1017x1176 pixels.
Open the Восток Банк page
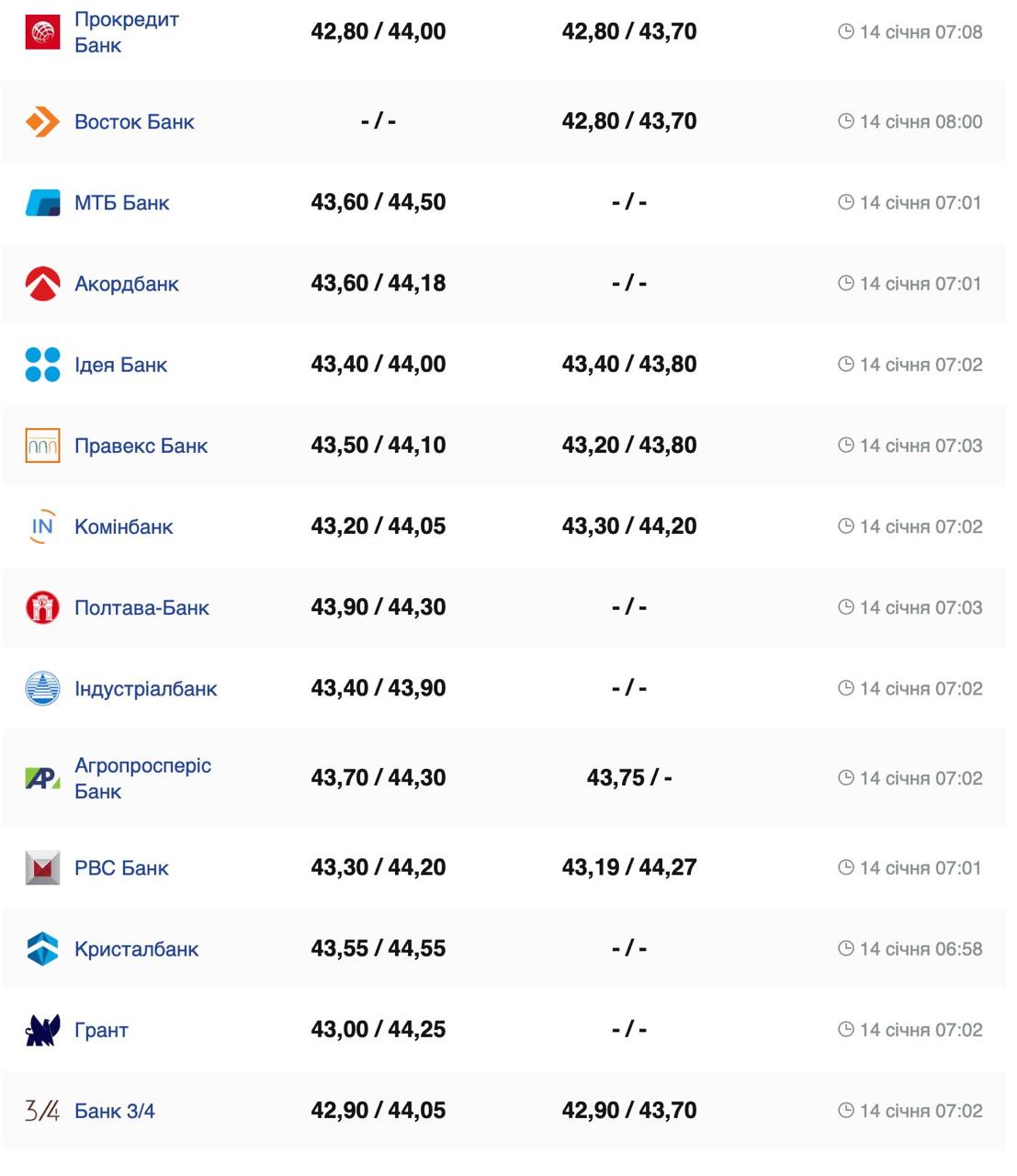[134, 121]
